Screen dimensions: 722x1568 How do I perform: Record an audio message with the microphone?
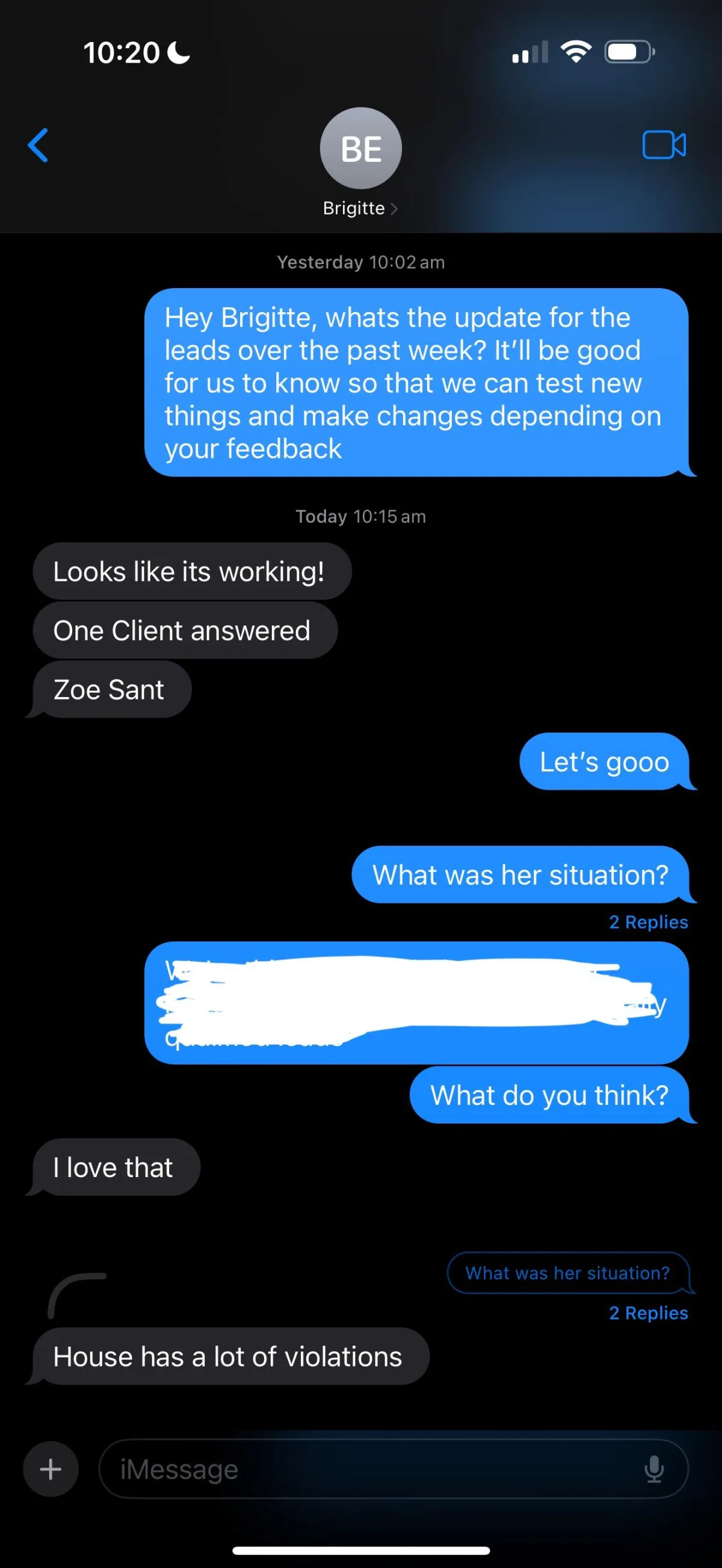click(654, 1469)
